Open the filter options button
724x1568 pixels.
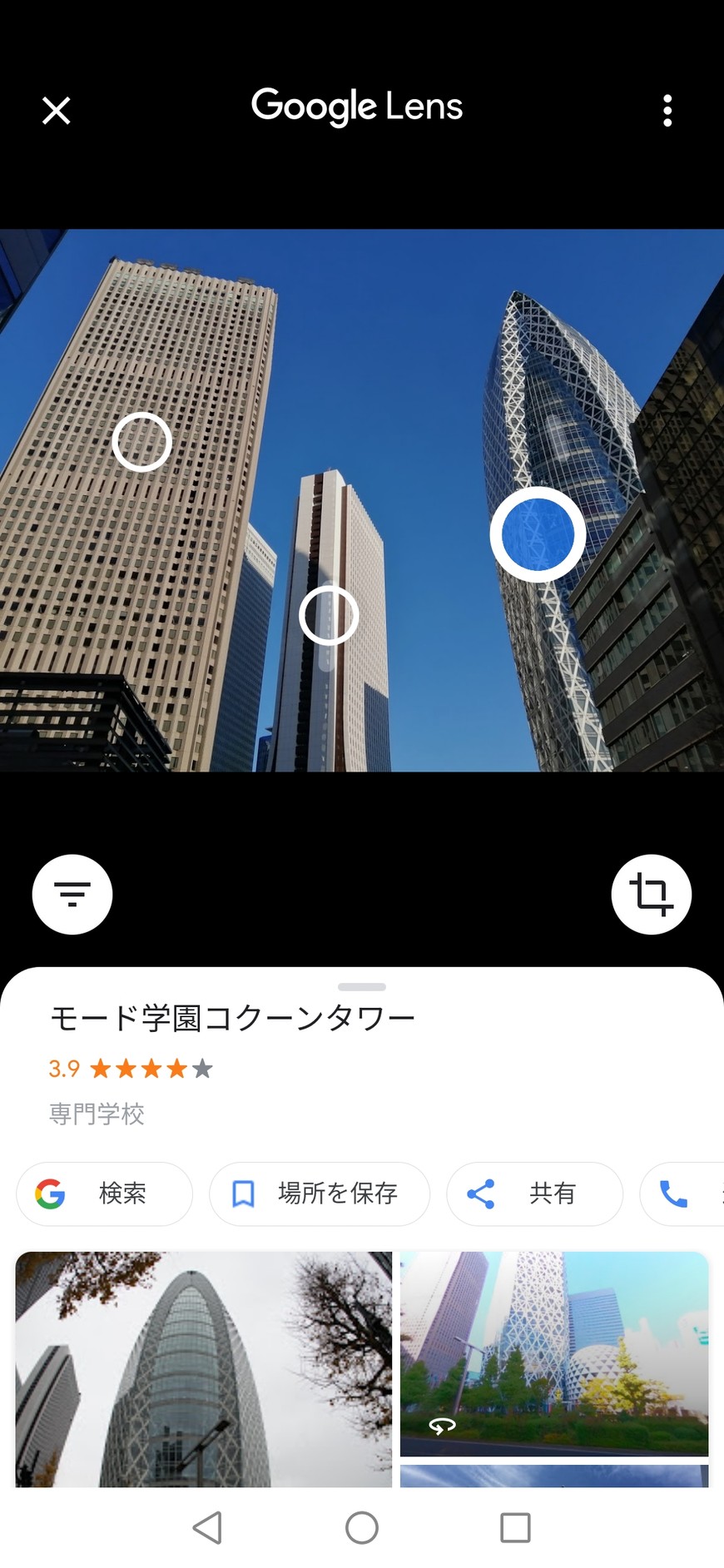(72, 895)
